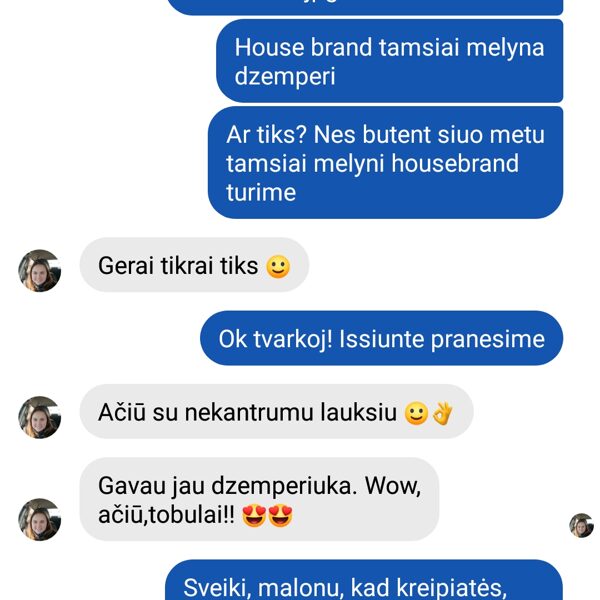View profile from avatar beside "Gavau jau dzemperiuka"
This screenshot has width=600, height=600.
point(40,519)
